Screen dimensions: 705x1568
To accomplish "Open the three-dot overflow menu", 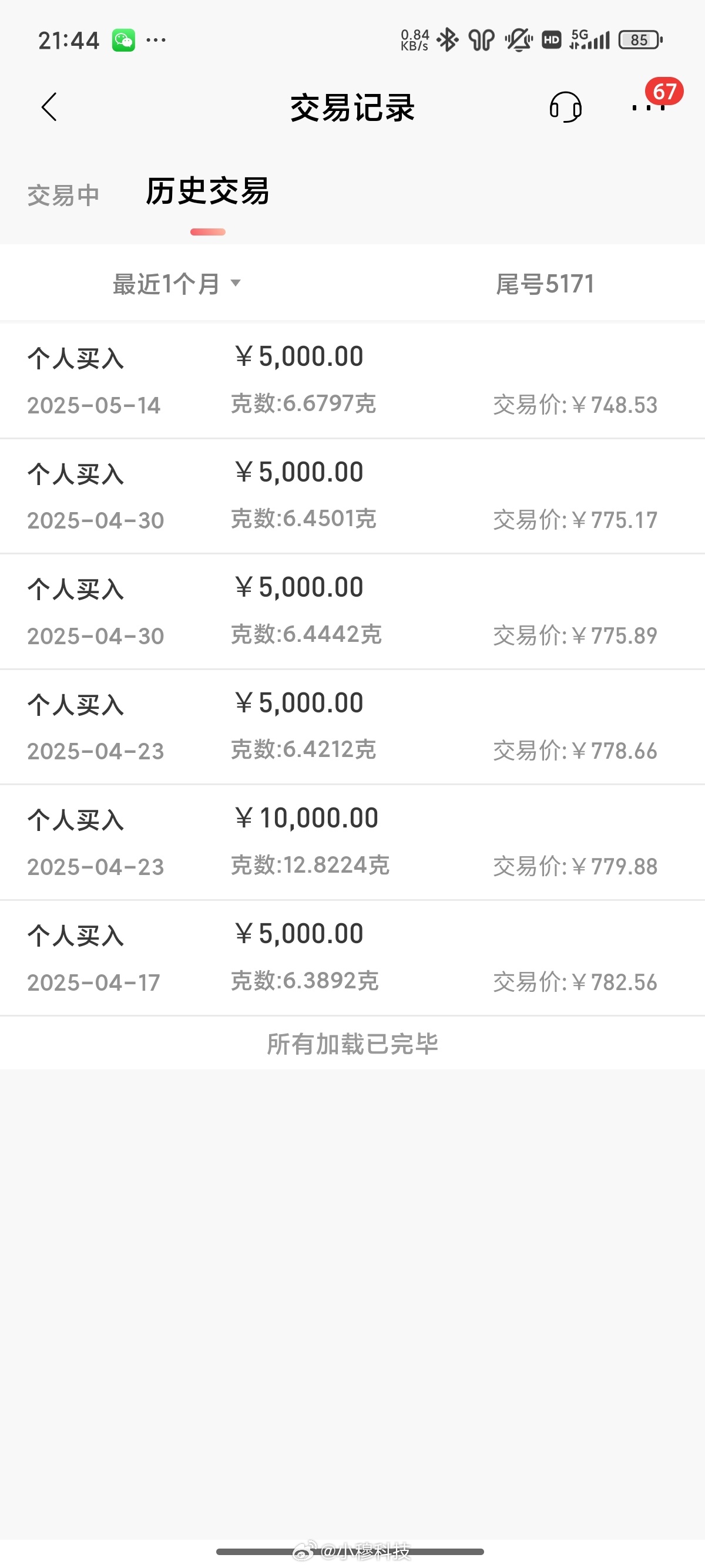I will click(x=648, y=107).
